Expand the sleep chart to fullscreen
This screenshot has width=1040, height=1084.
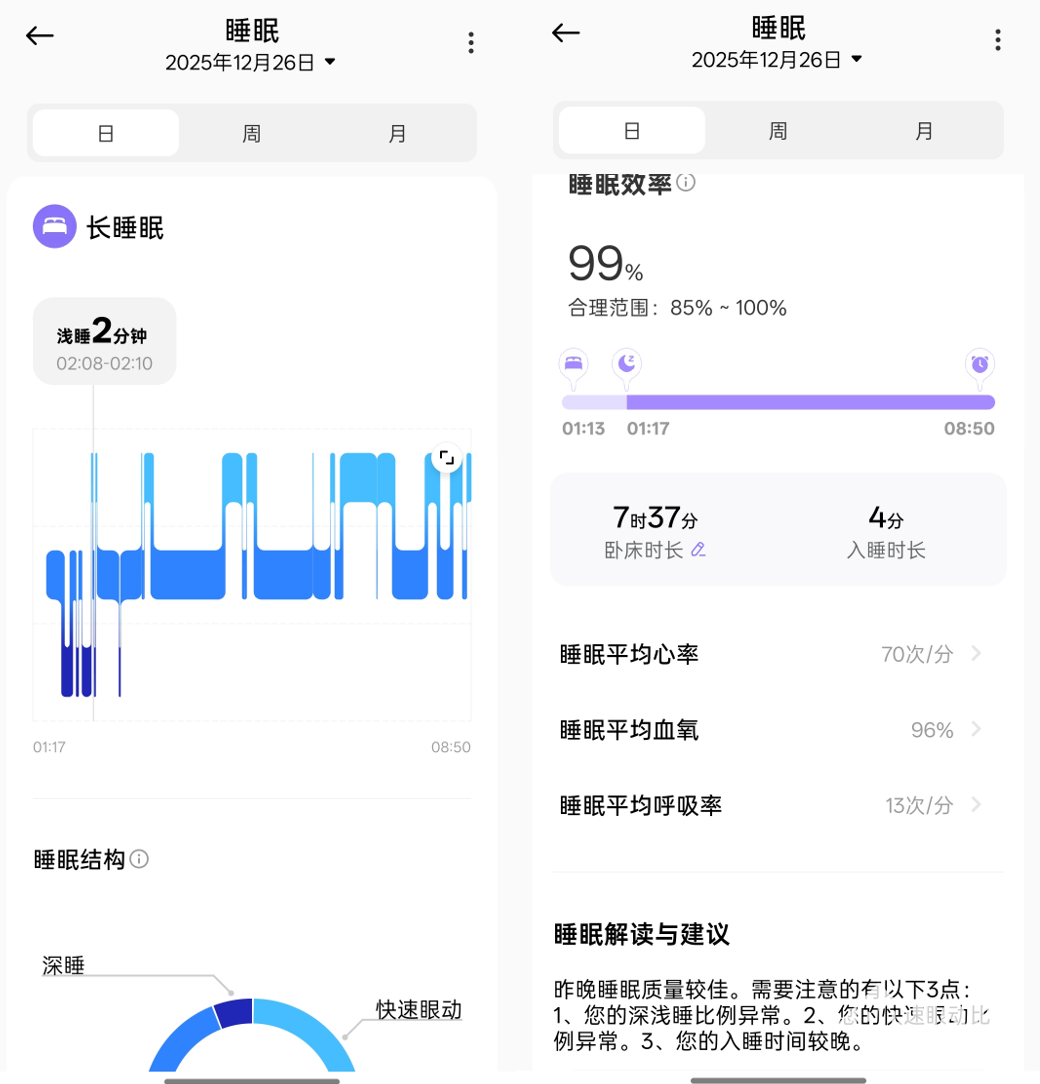[x=446, y=459]
